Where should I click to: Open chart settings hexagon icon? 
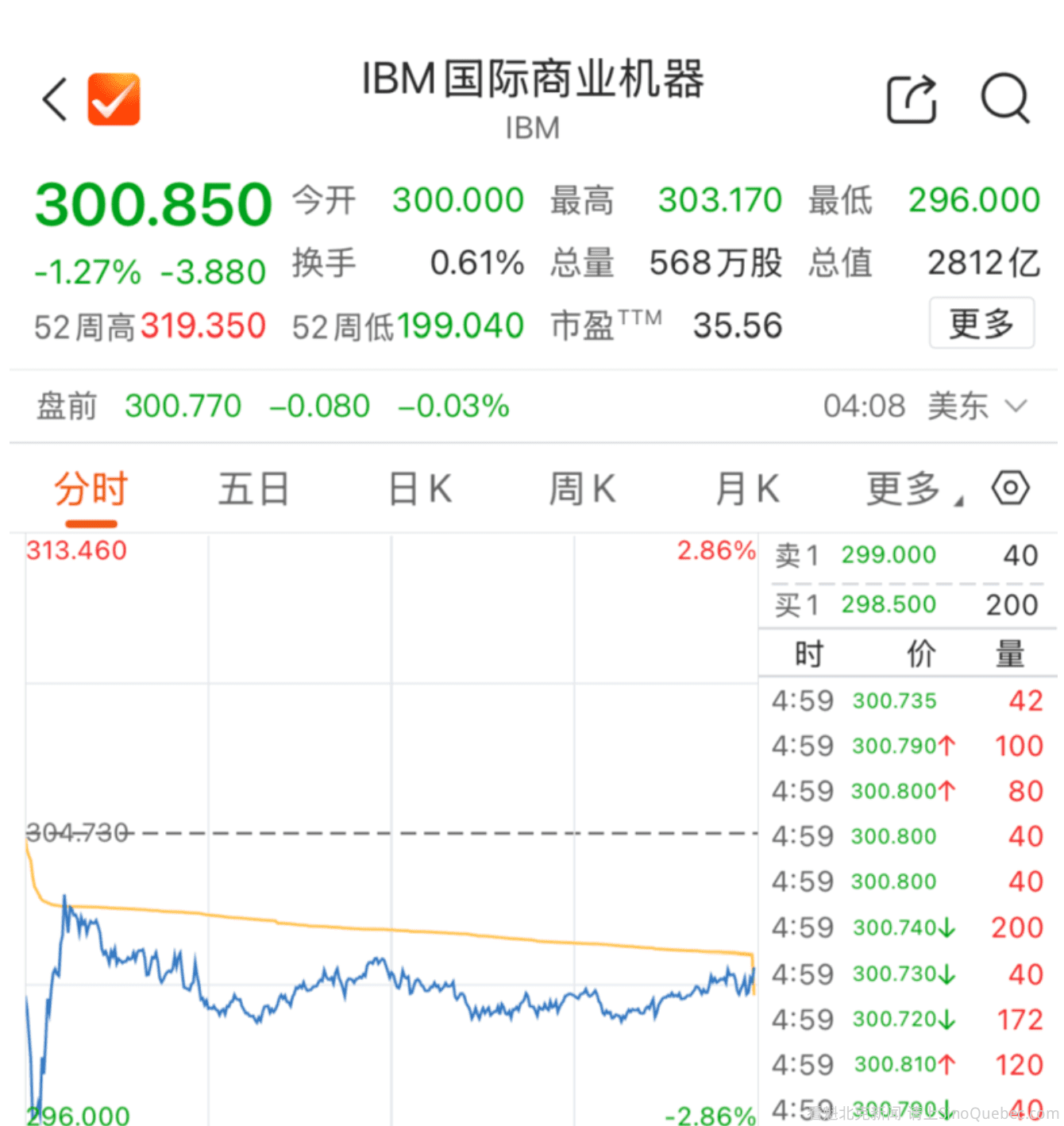pos(1010,488)
